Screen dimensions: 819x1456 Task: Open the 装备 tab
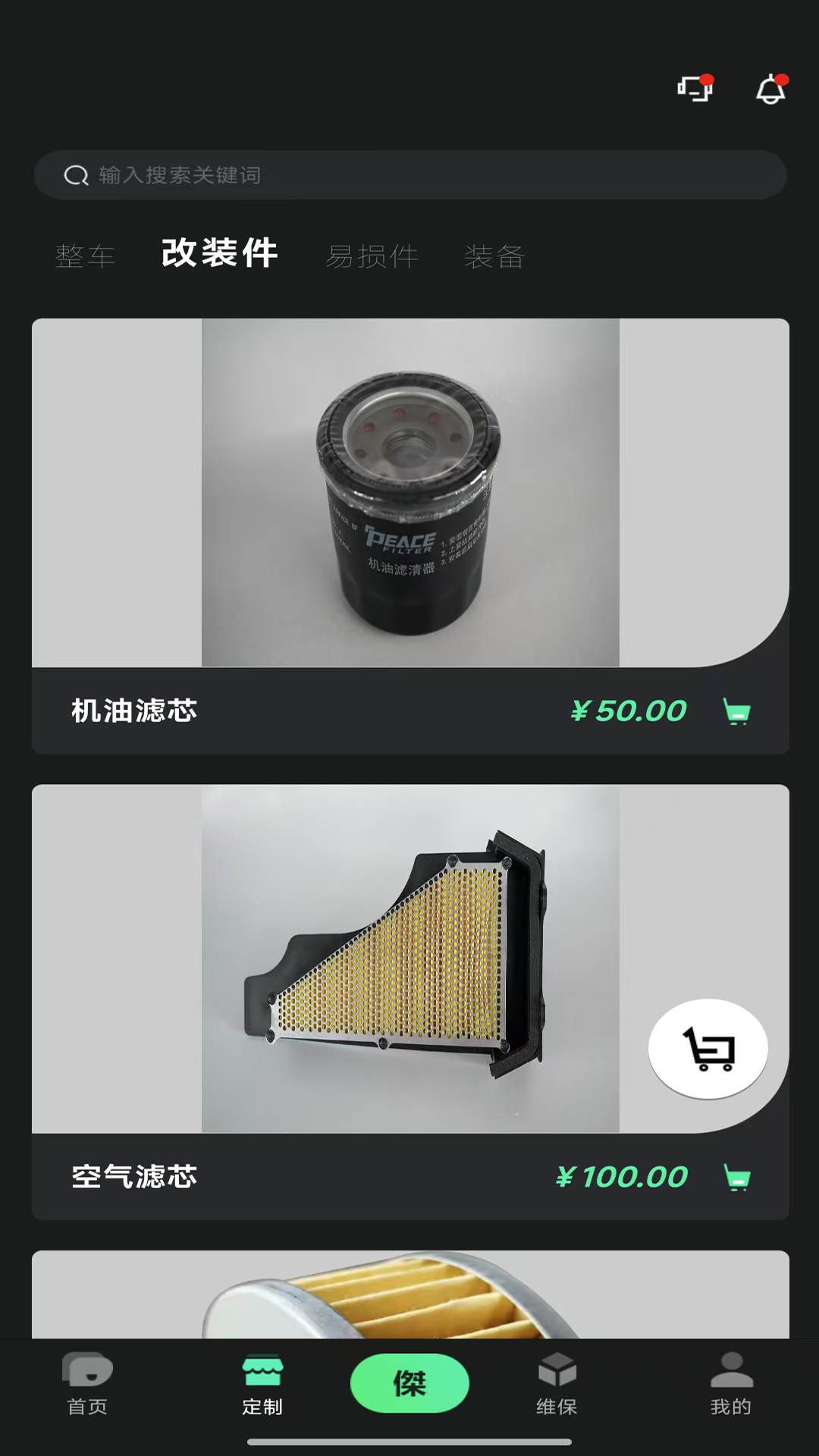click(494, 256)
